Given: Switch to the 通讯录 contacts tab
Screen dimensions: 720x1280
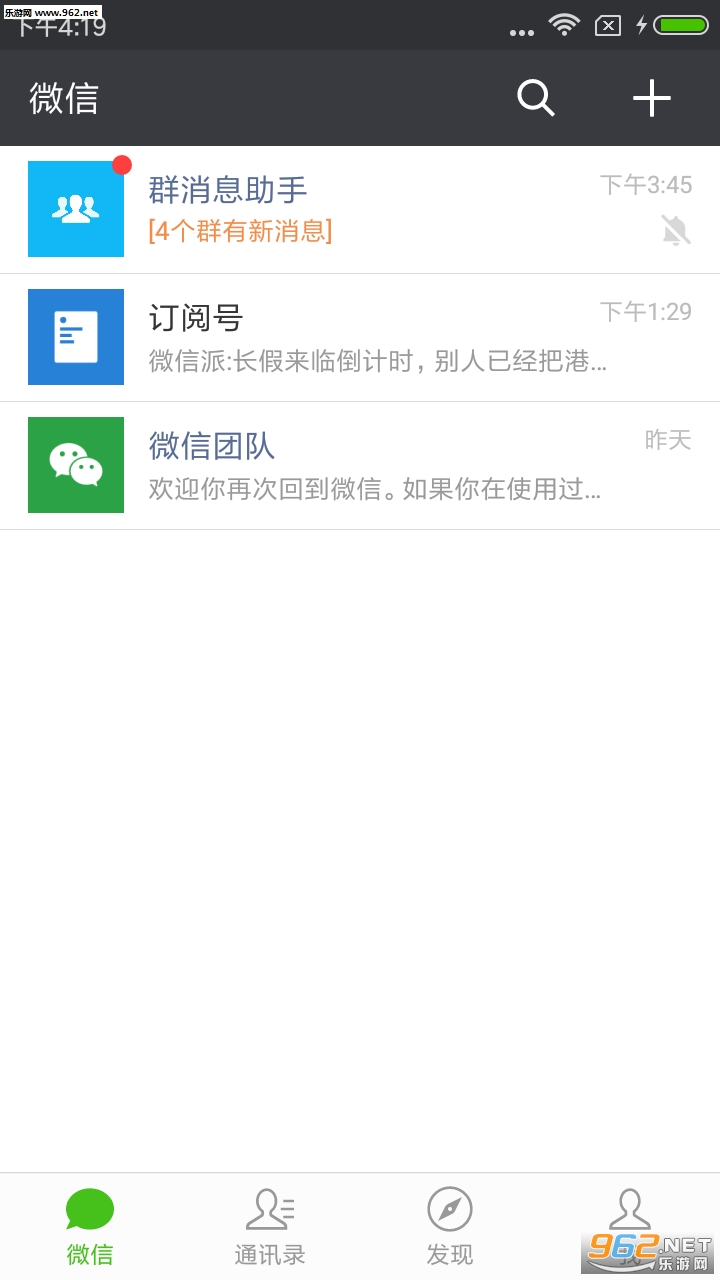Looking at the screenshot, I should point(270,1227).
